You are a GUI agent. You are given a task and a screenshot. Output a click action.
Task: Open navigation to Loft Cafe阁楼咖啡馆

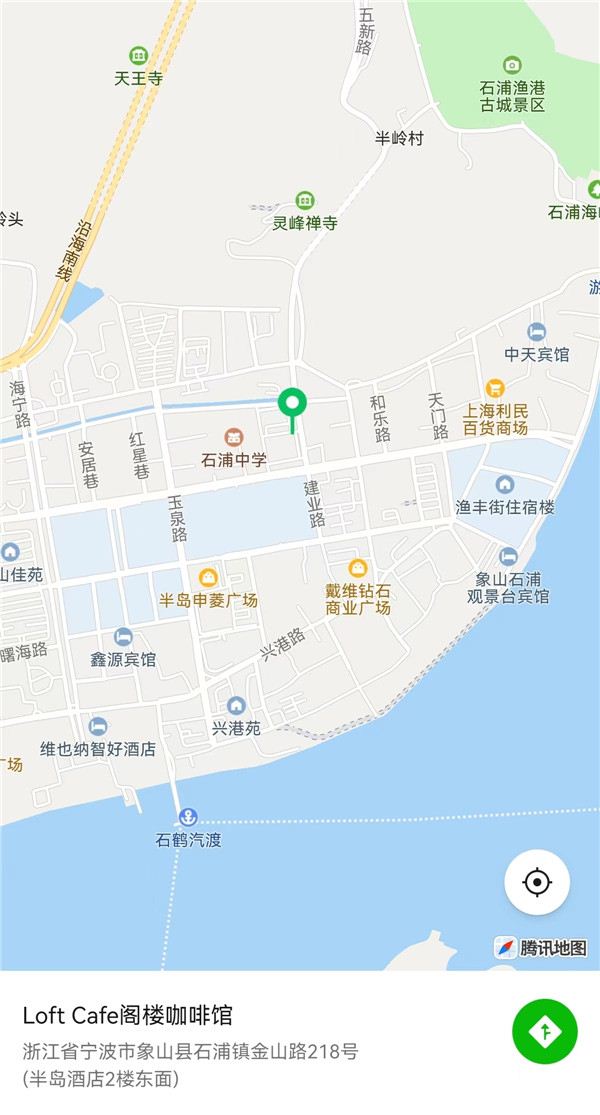544,1030
